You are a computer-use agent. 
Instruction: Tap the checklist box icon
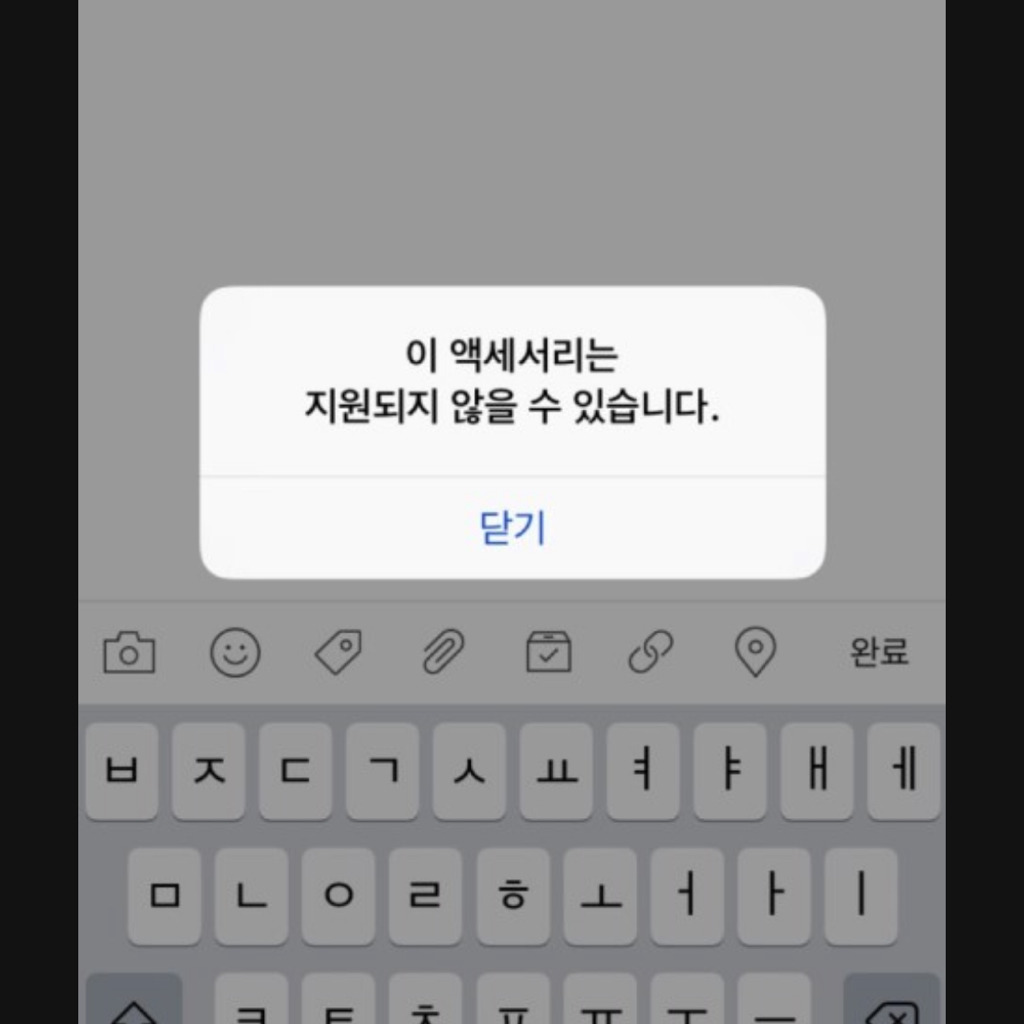548,653
